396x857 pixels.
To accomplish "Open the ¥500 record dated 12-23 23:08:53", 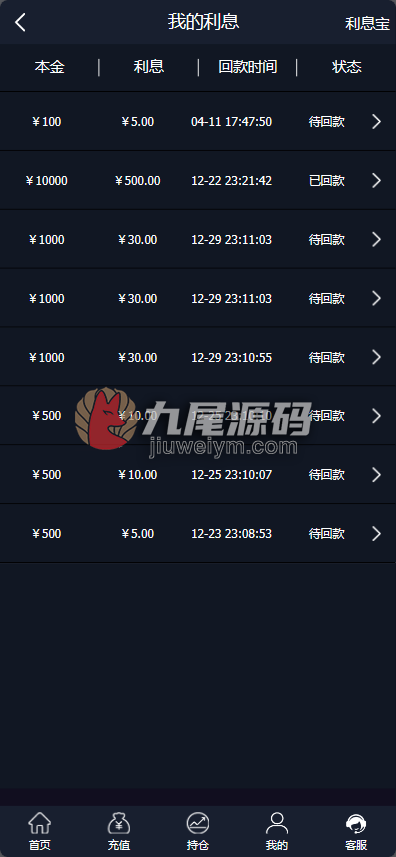I will point(198,533).
